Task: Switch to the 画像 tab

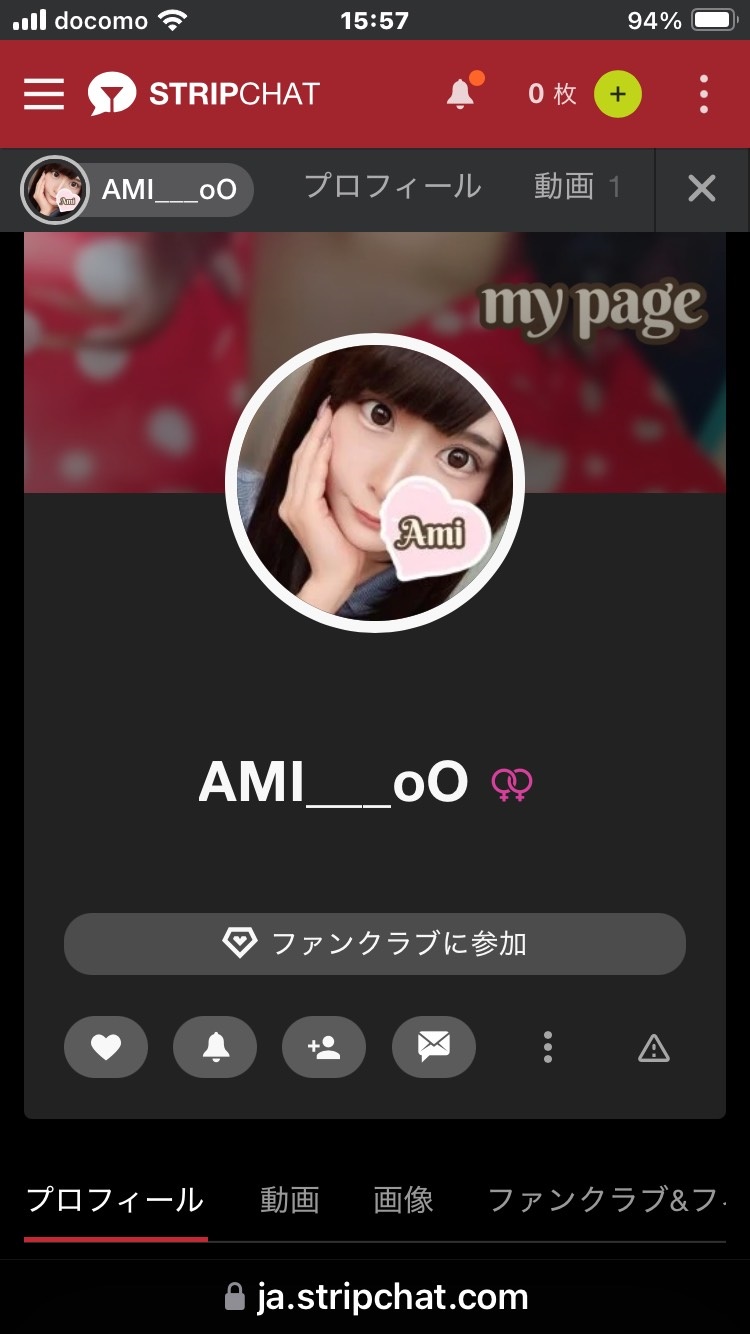Action: pos(403,1200)
